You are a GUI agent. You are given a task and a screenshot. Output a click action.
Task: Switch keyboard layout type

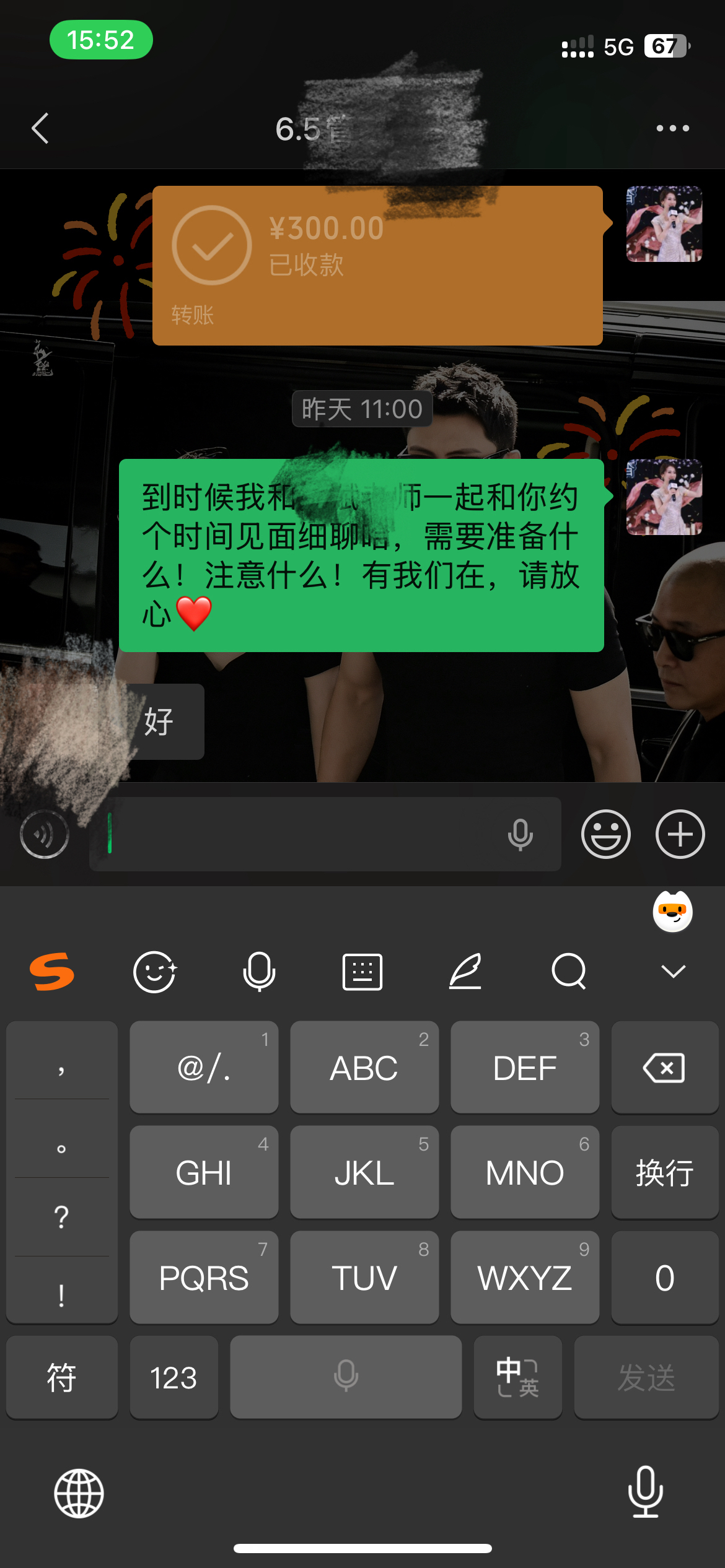362,971
